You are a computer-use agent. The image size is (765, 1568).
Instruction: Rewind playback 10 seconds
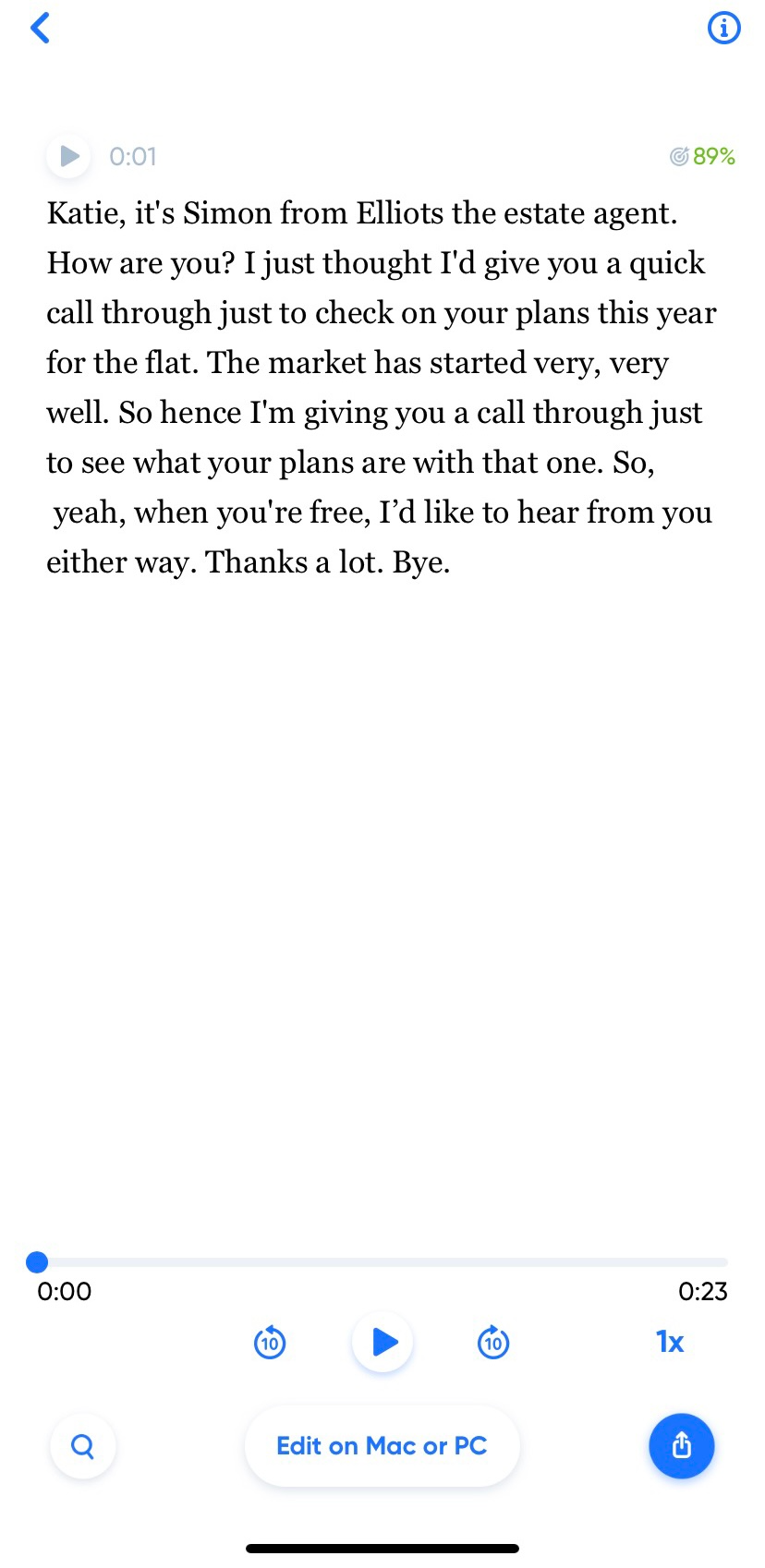coord(269,1343)
